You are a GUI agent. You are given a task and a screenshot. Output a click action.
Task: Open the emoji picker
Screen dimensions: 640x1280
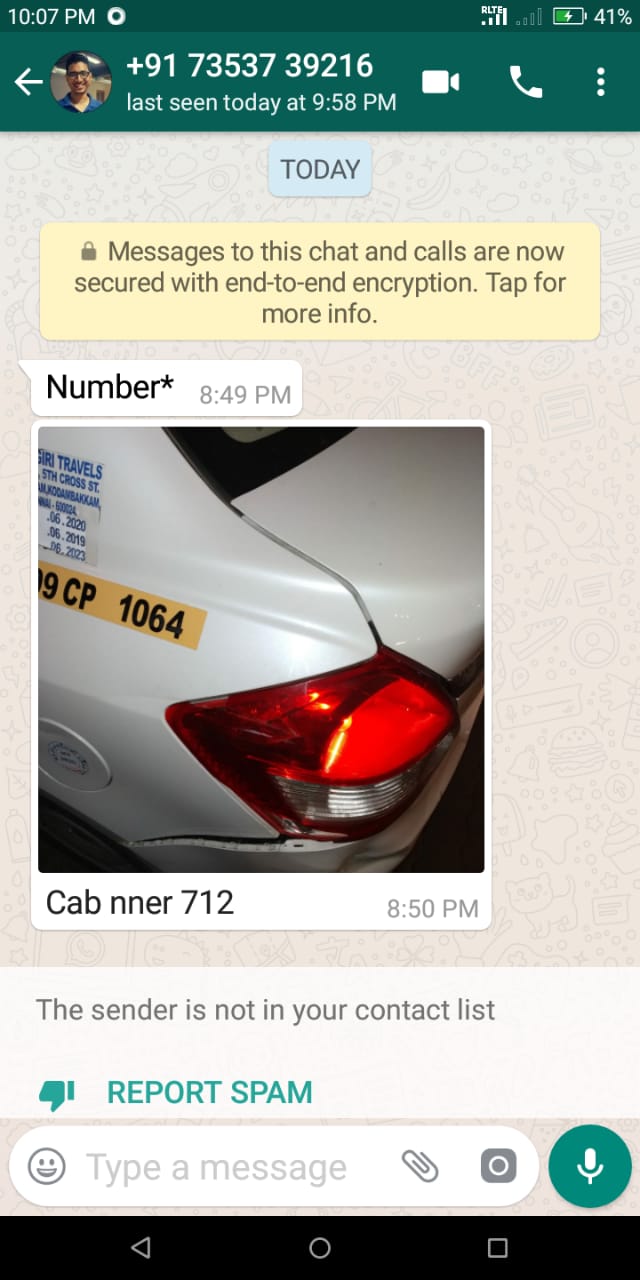(46, 1166)
